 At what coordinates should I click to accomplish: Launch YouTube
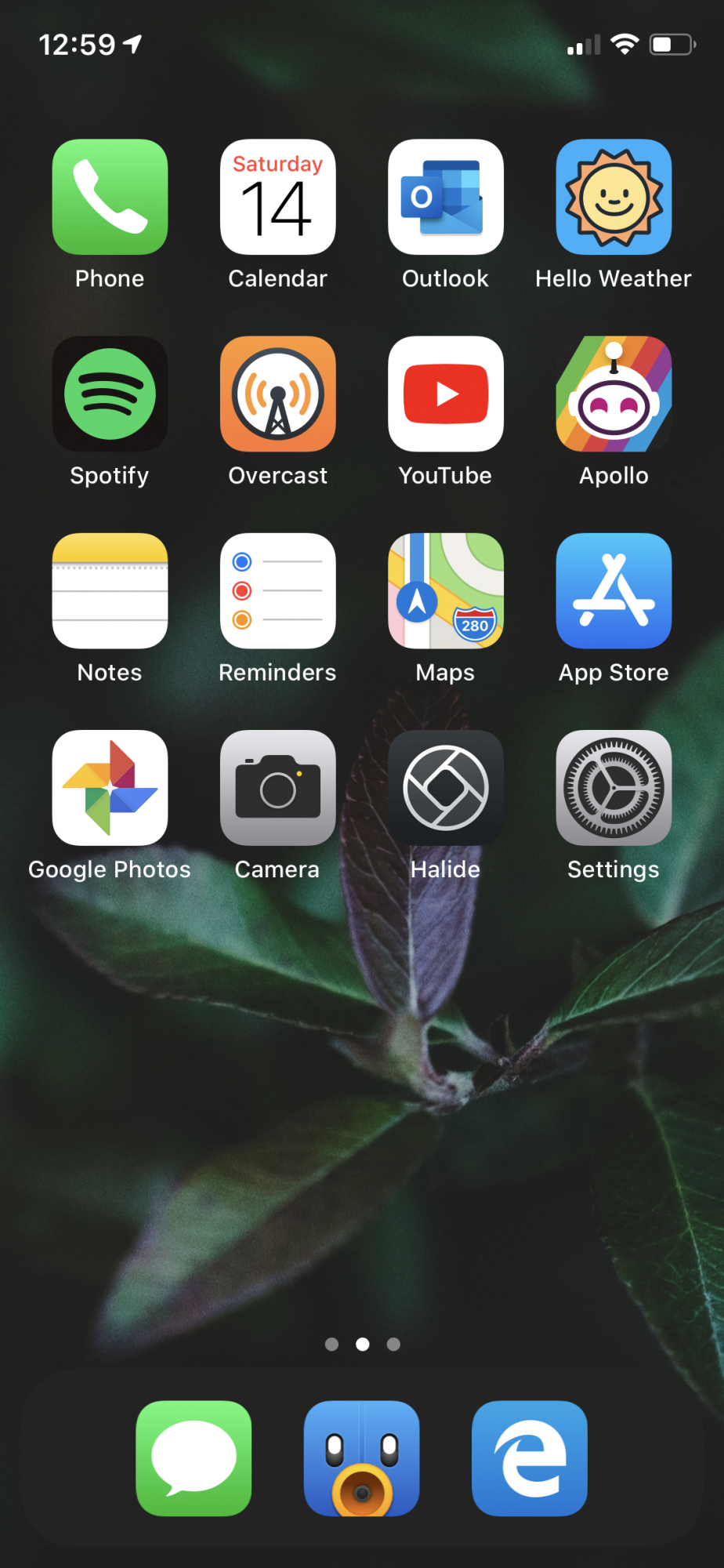point(446,394)
